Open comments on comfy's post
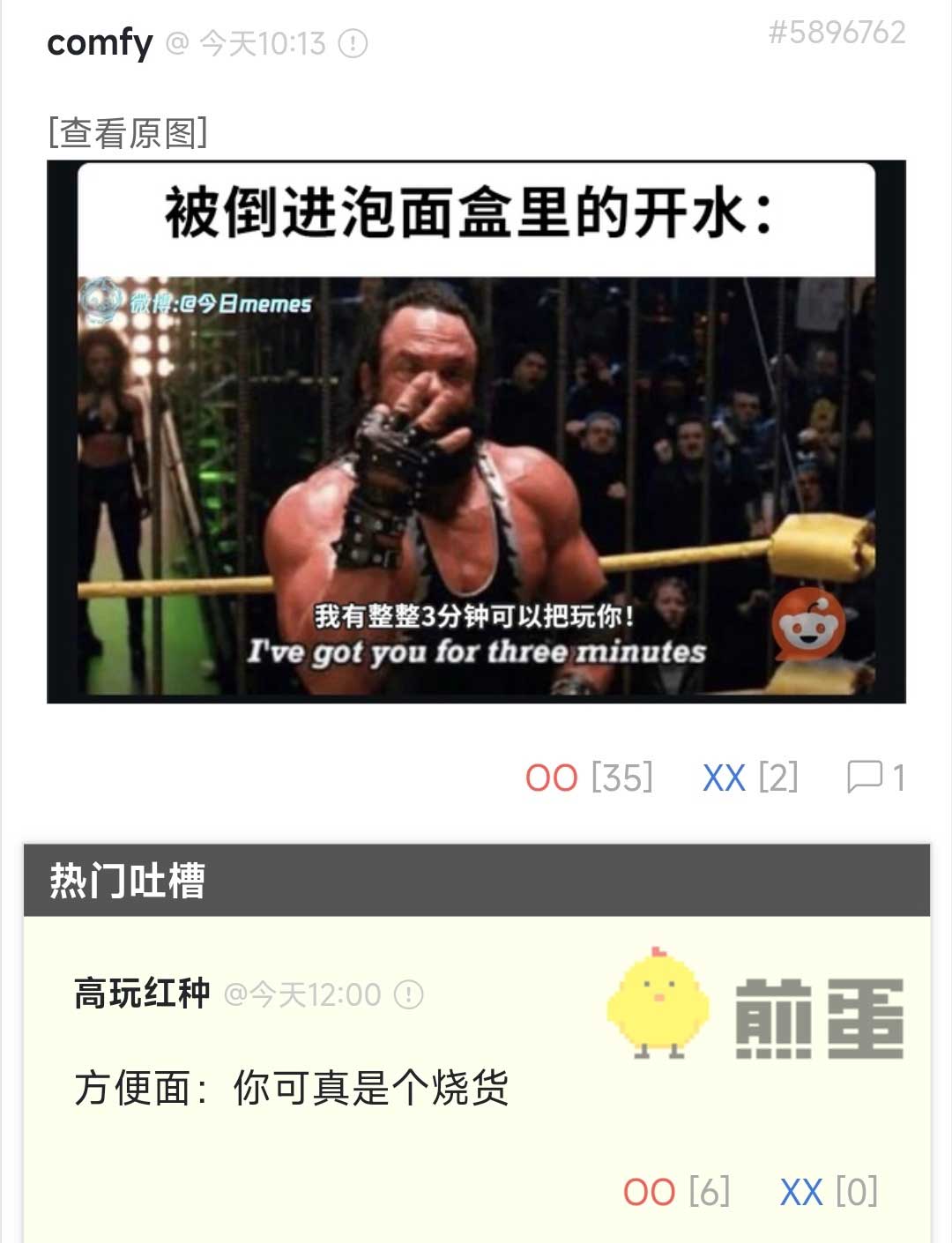The image size is (952, 1243). pos(875,778)
